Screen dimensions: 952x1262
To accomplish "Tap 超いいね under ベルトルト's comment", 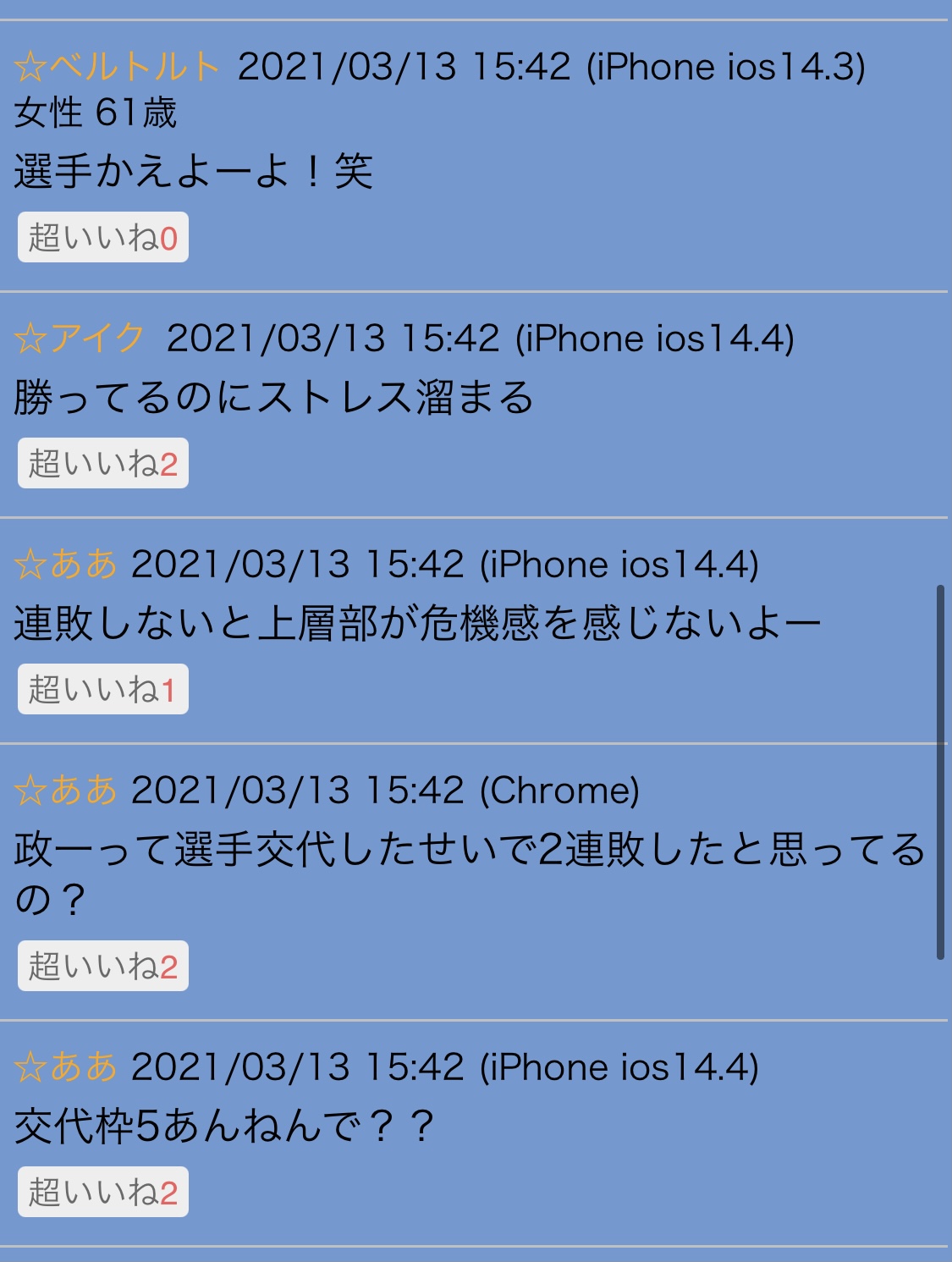I will (x=102, y=238).
